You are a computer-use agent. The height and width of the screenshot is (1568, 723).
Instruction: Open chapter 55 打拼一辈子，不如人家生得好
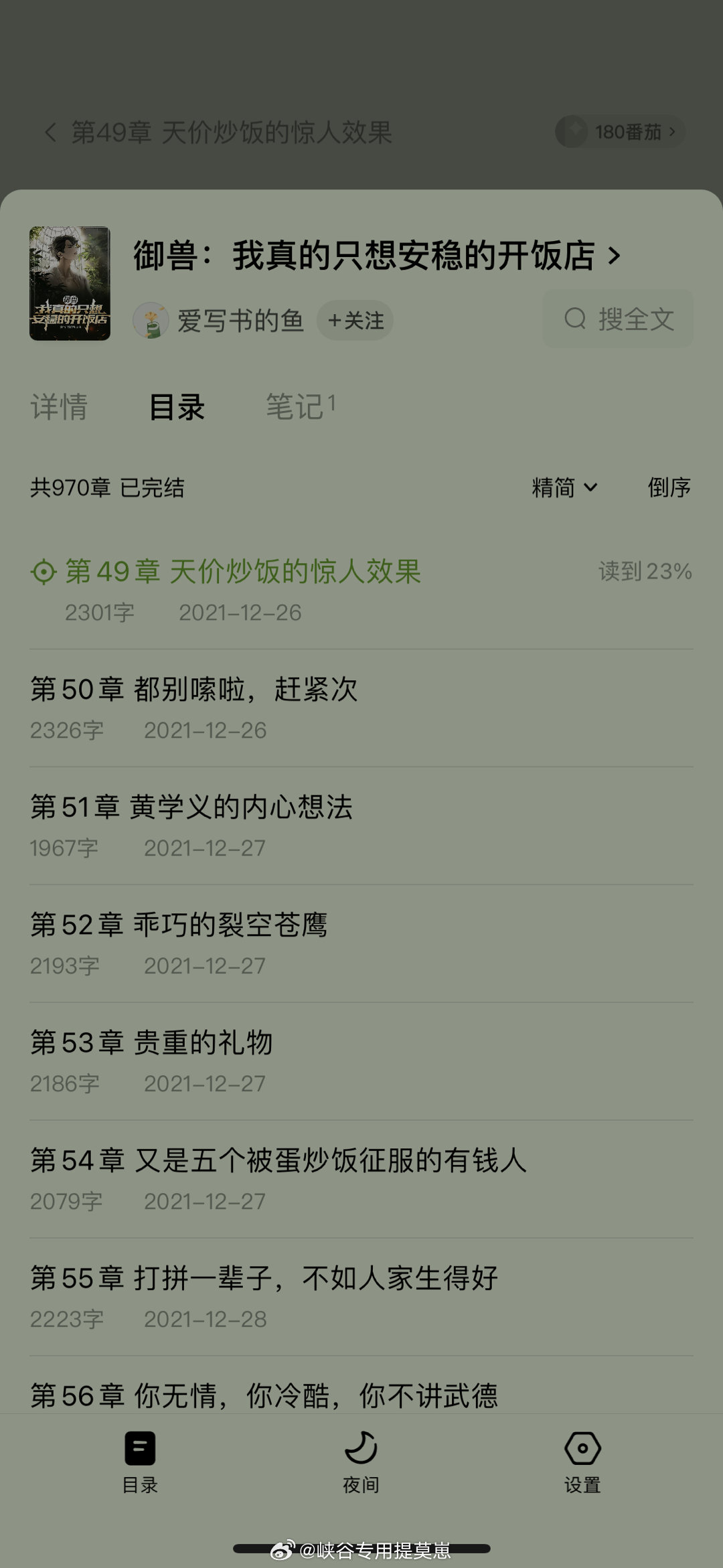[264, 1279]
